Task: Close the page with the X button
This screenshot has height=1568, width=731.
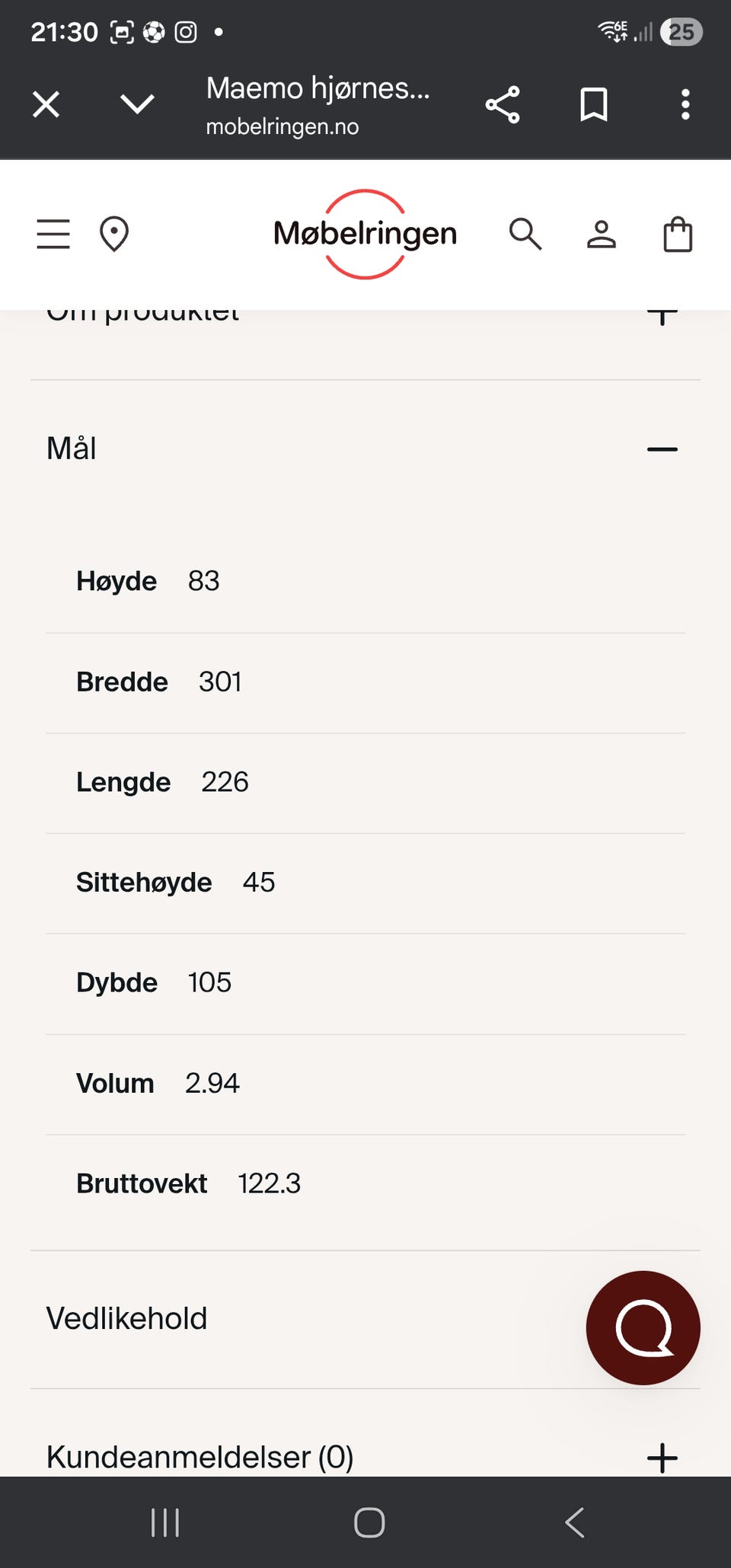Action: point(46,104)
